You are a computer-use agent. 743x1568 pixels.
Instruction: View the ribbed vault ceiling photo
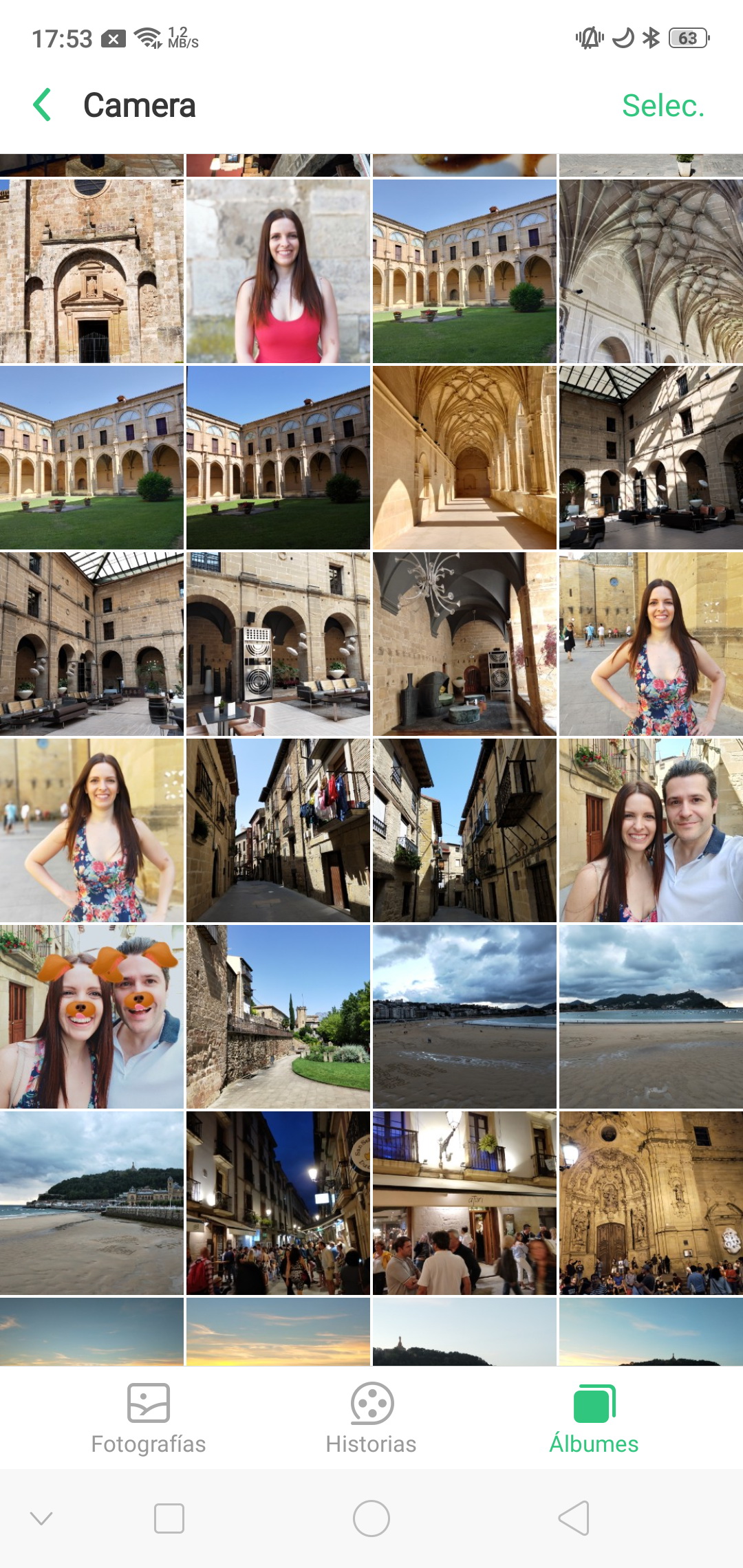[x=651, y=271]
